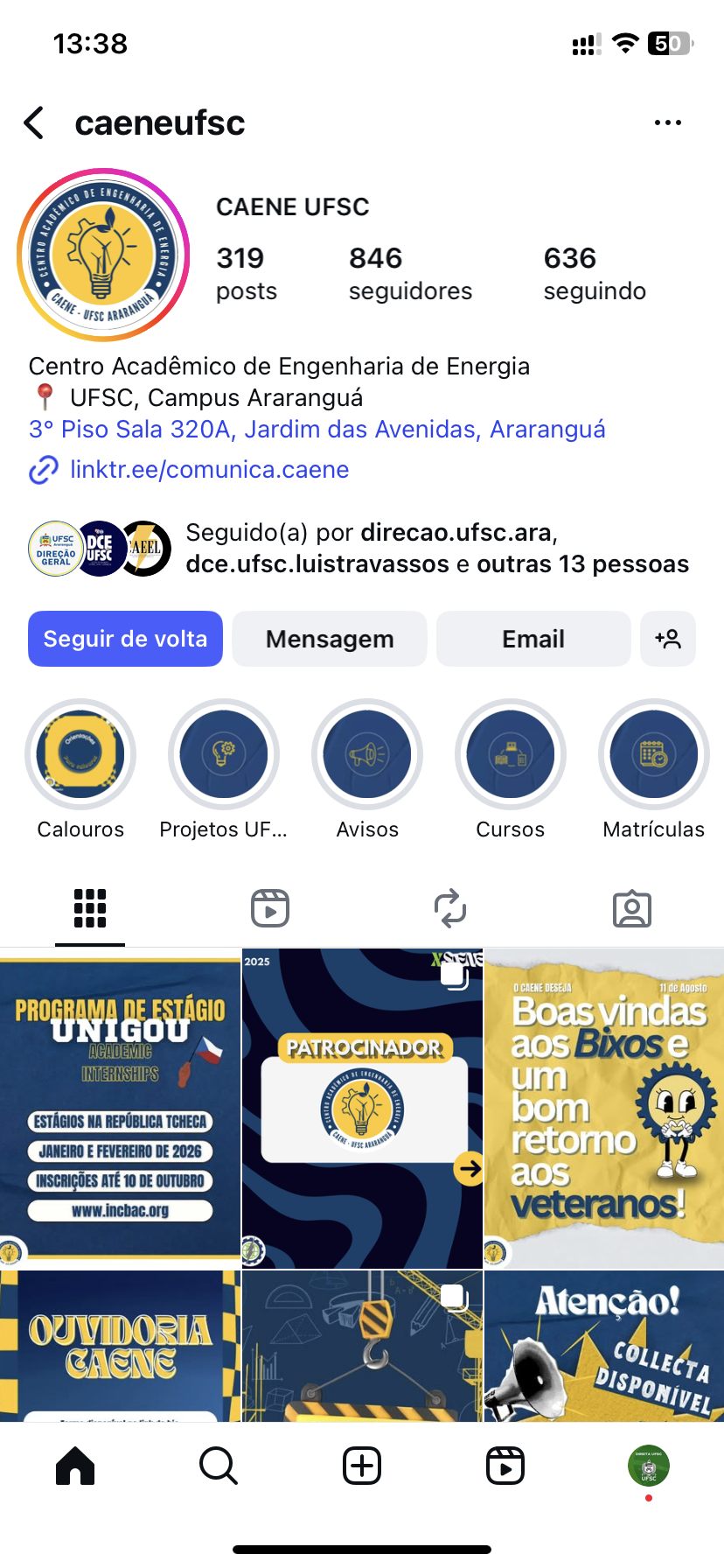This screenshot has height=1568, width=724.
Task: Open the Boas vindas aos Bixos post
Action: point(603,1108)
